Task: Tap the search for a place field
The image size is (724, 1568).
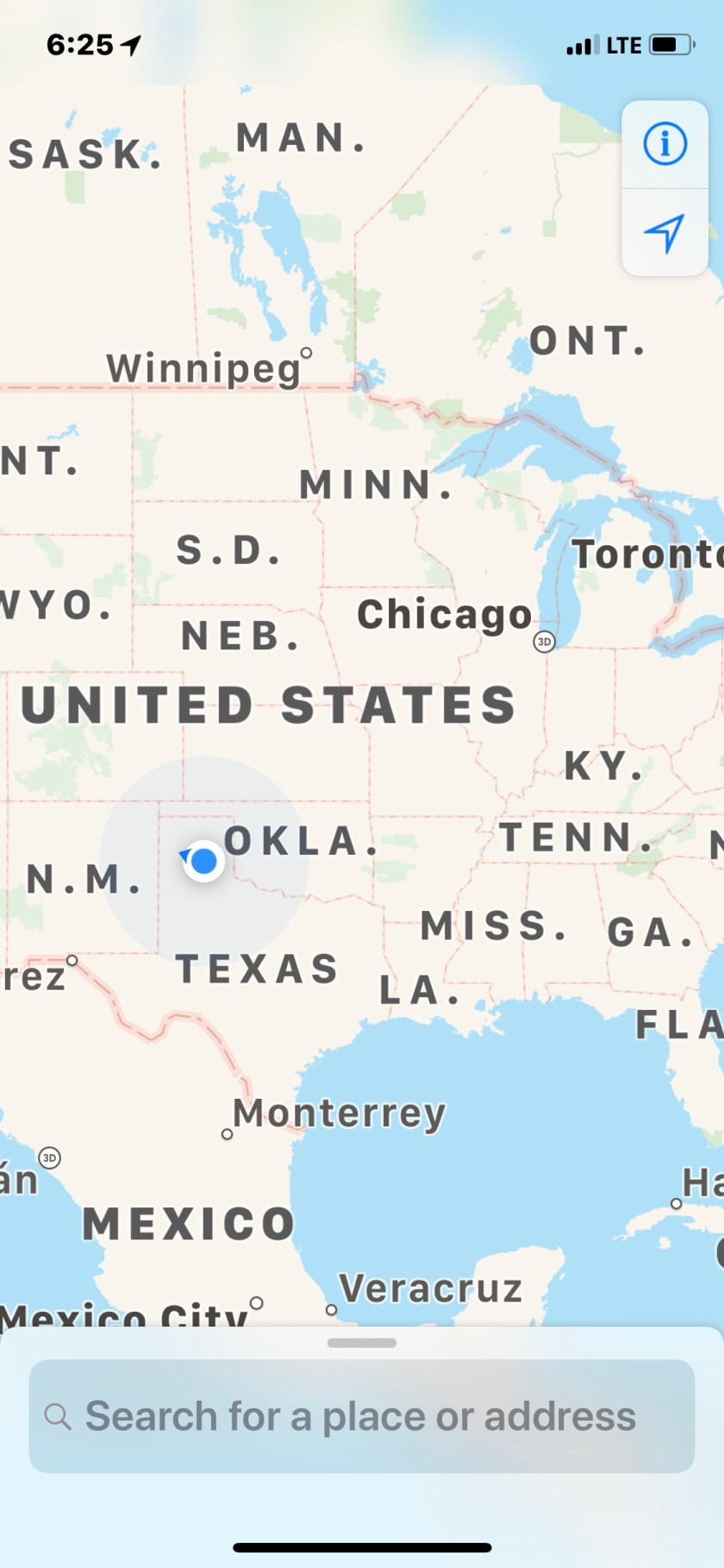Action: coord(362,1416)
